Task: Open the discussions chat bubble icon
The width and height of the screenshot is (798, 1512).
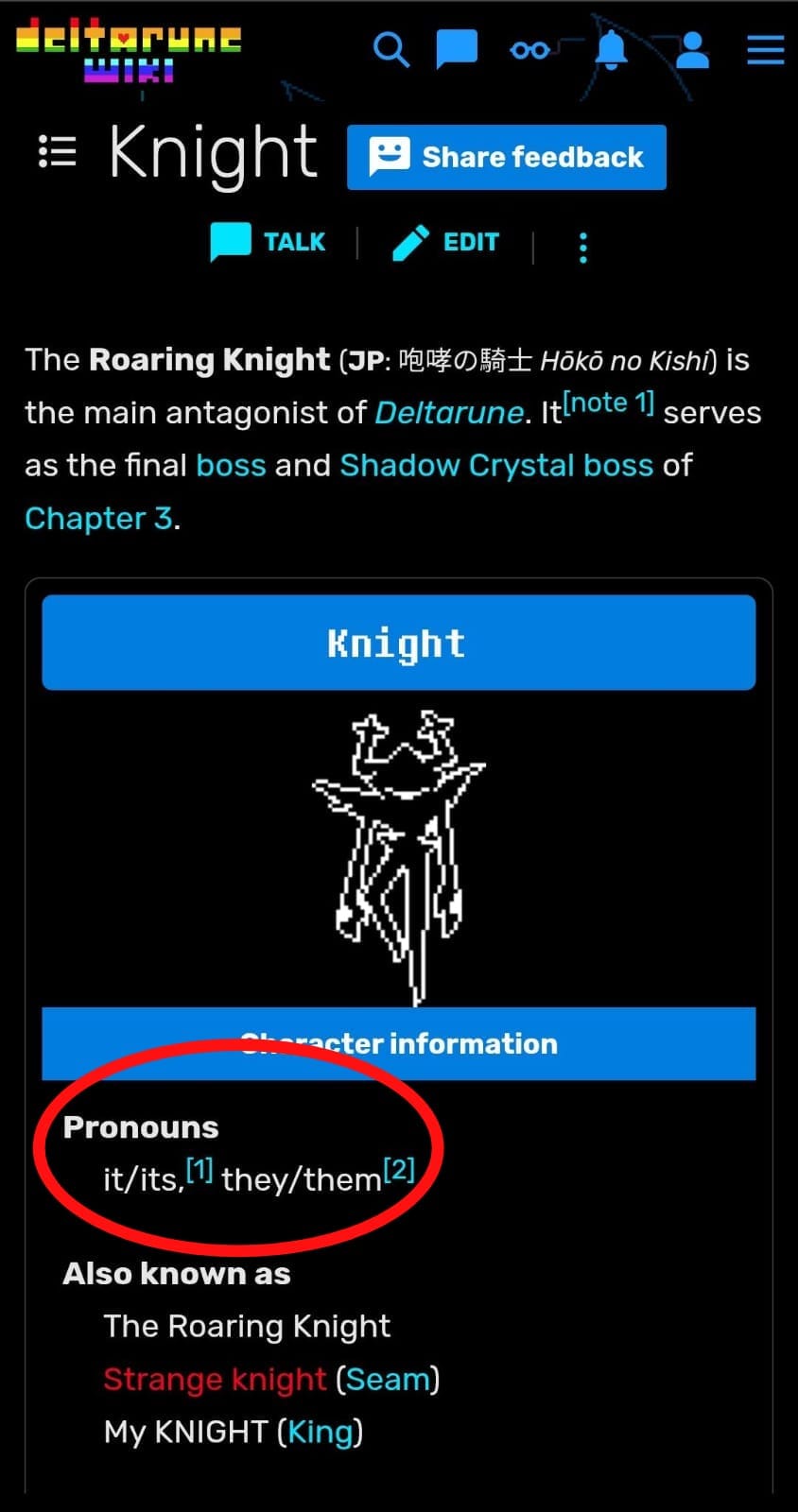Action: 457,49
